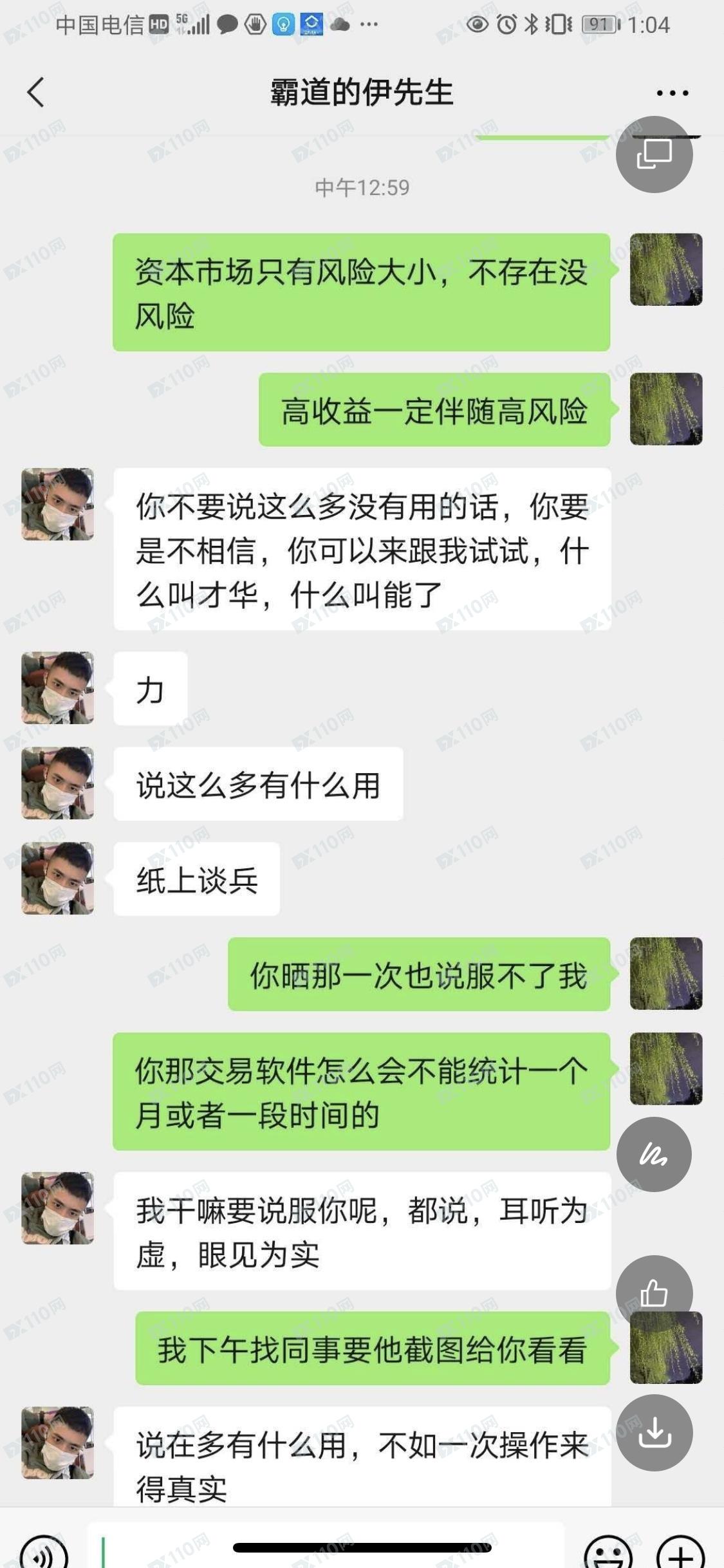Open the floating scribble edit button
The height and width of the screenshot is (1568, 724).
point(654,1154)
